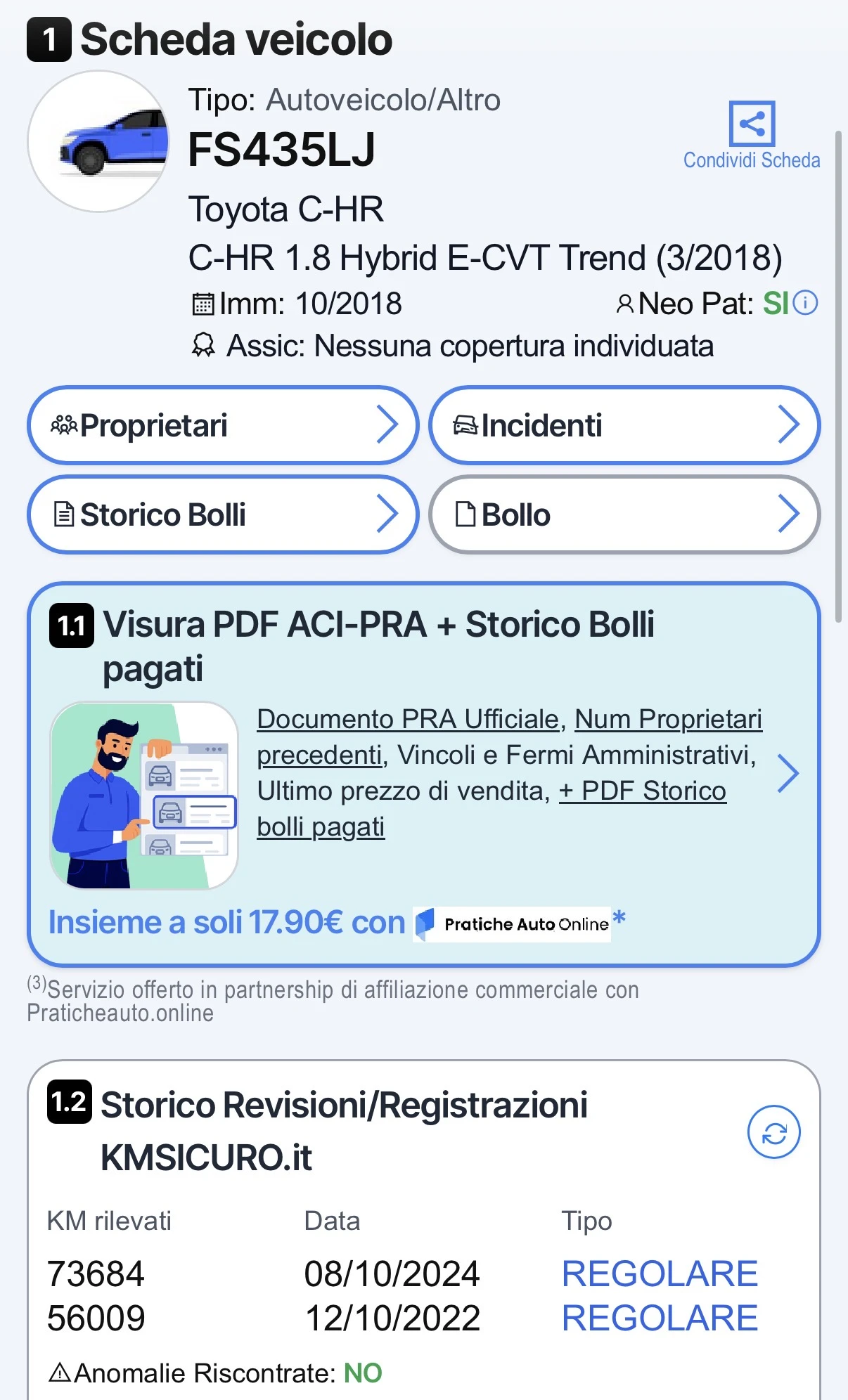Follow the Documento PRA Ufficiale link
The image size is (848, 1400).
click(408, 719)
